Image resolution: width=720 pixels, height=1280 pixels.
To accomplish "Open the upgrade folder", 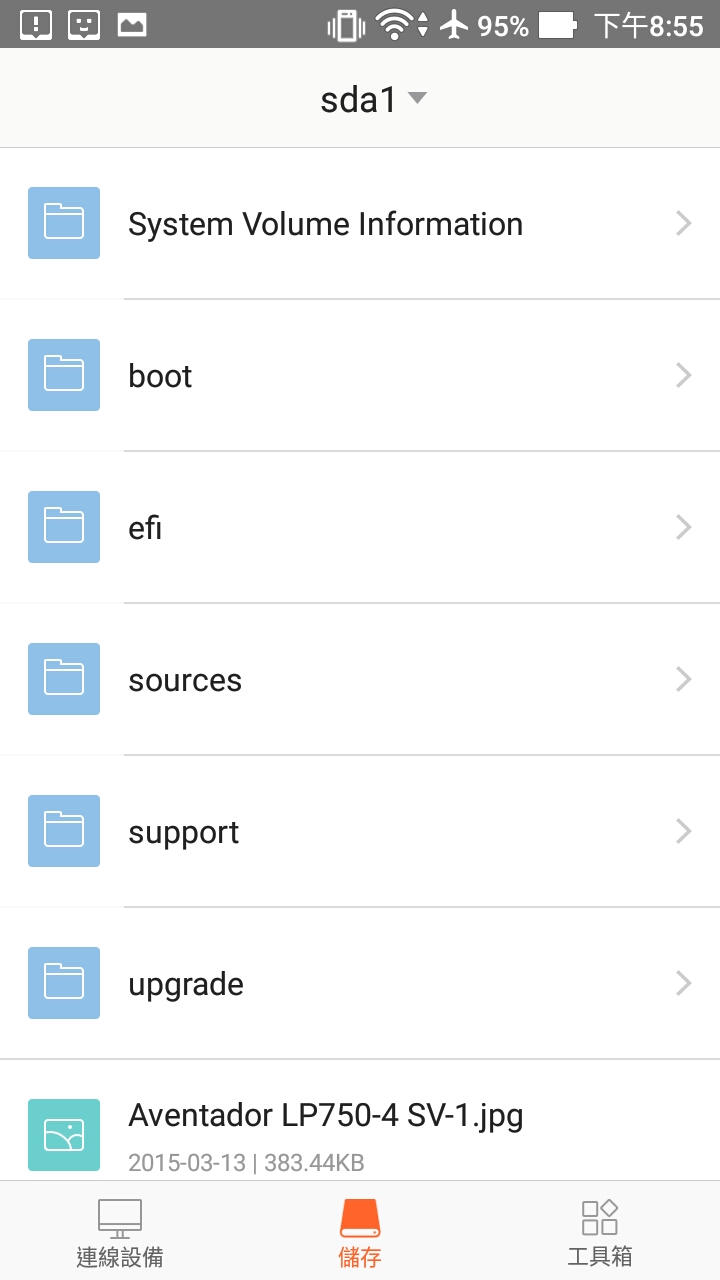I will 360,984.
